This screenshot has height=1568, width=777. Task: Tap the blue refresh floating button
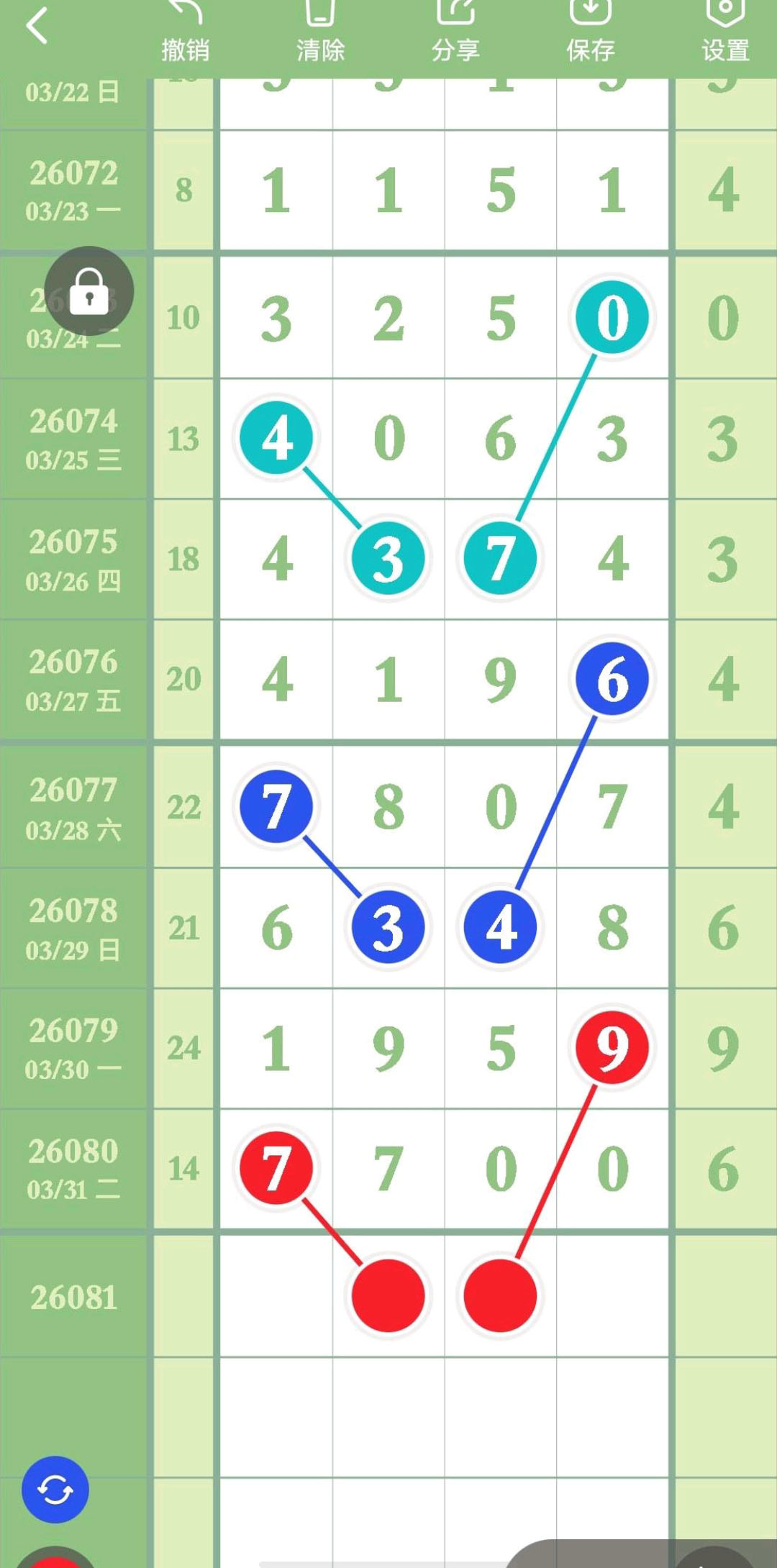point(55,1490)
